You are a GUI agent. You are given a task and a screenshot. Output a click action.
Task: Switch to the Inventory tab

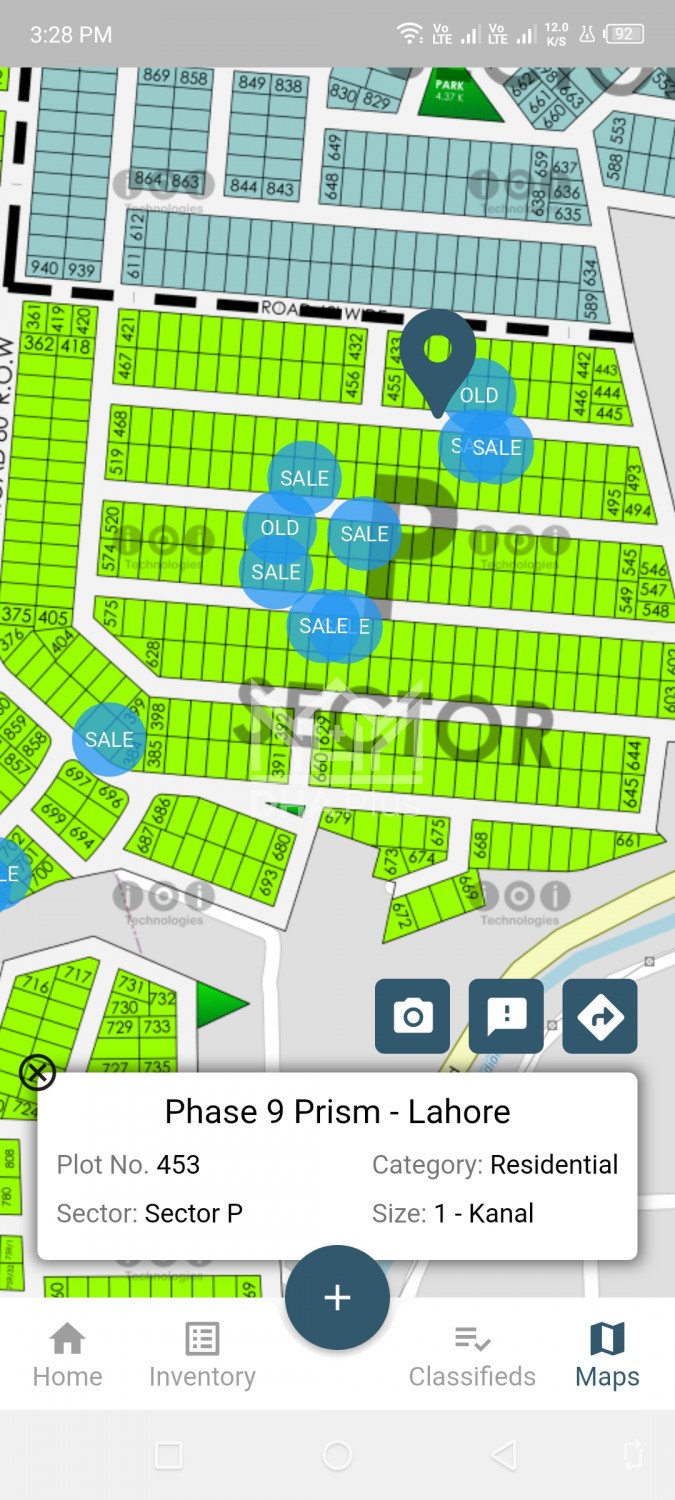[x=202, y=1354]
